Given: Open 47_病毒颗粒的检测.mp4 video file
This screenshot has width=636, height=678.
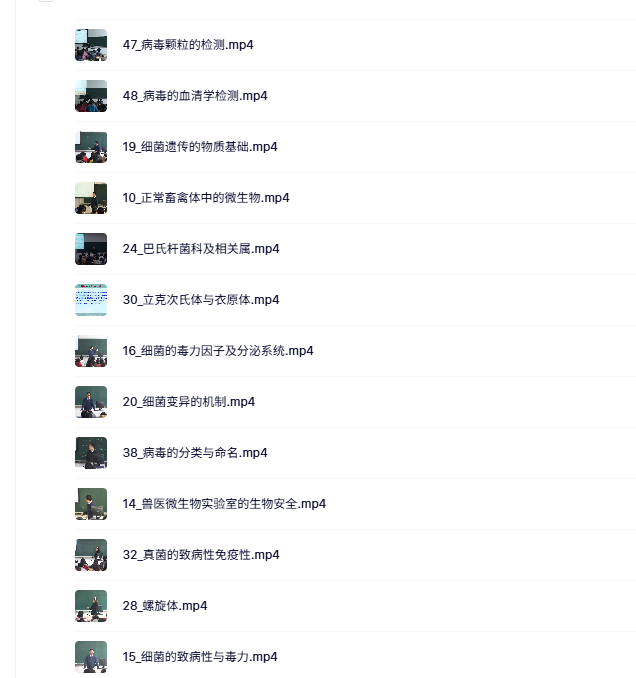Looking at the screenshot, I should click(187, 45).
